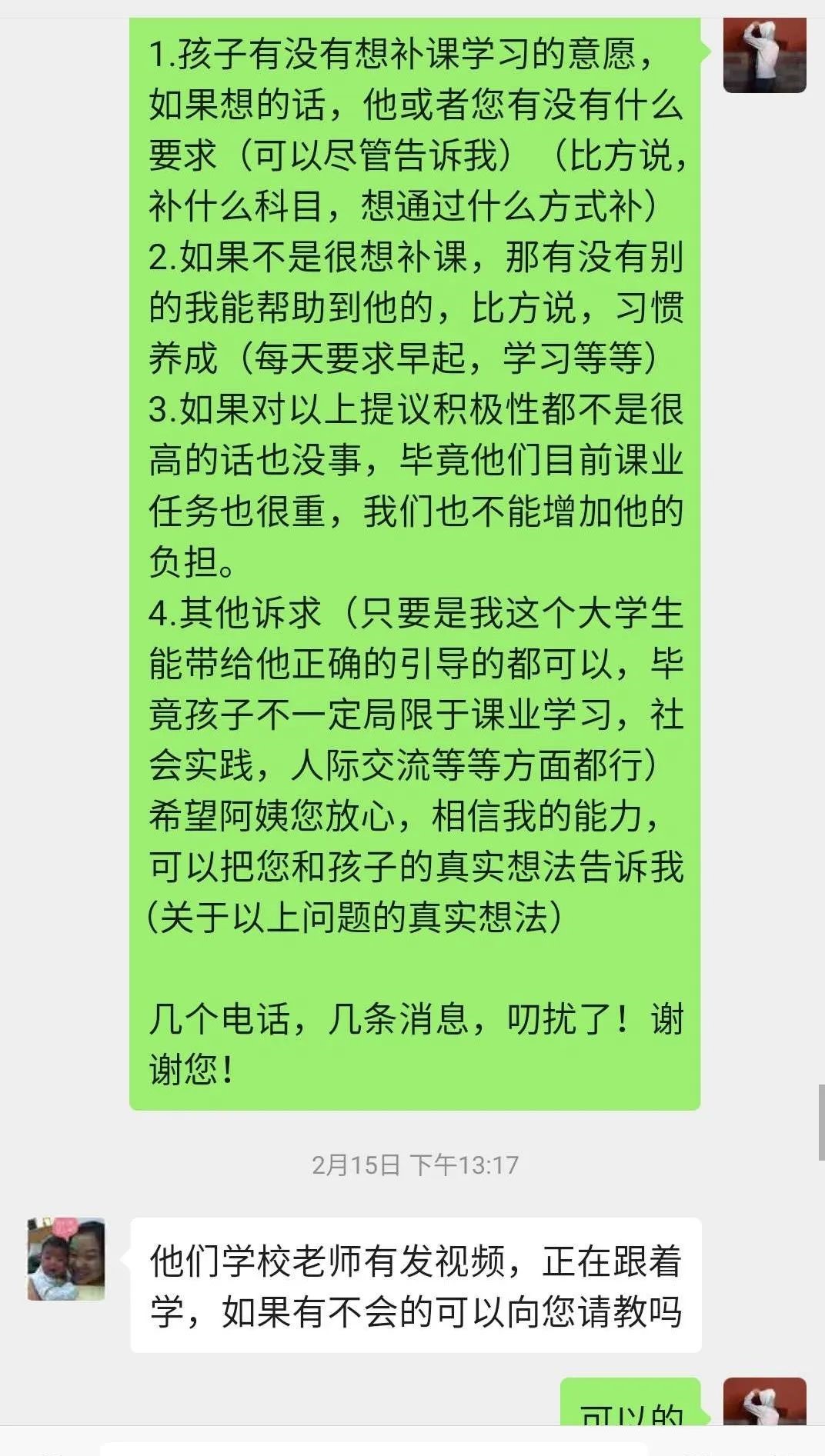Tap the sender avatar beside the long green message

tap(764, 56)
